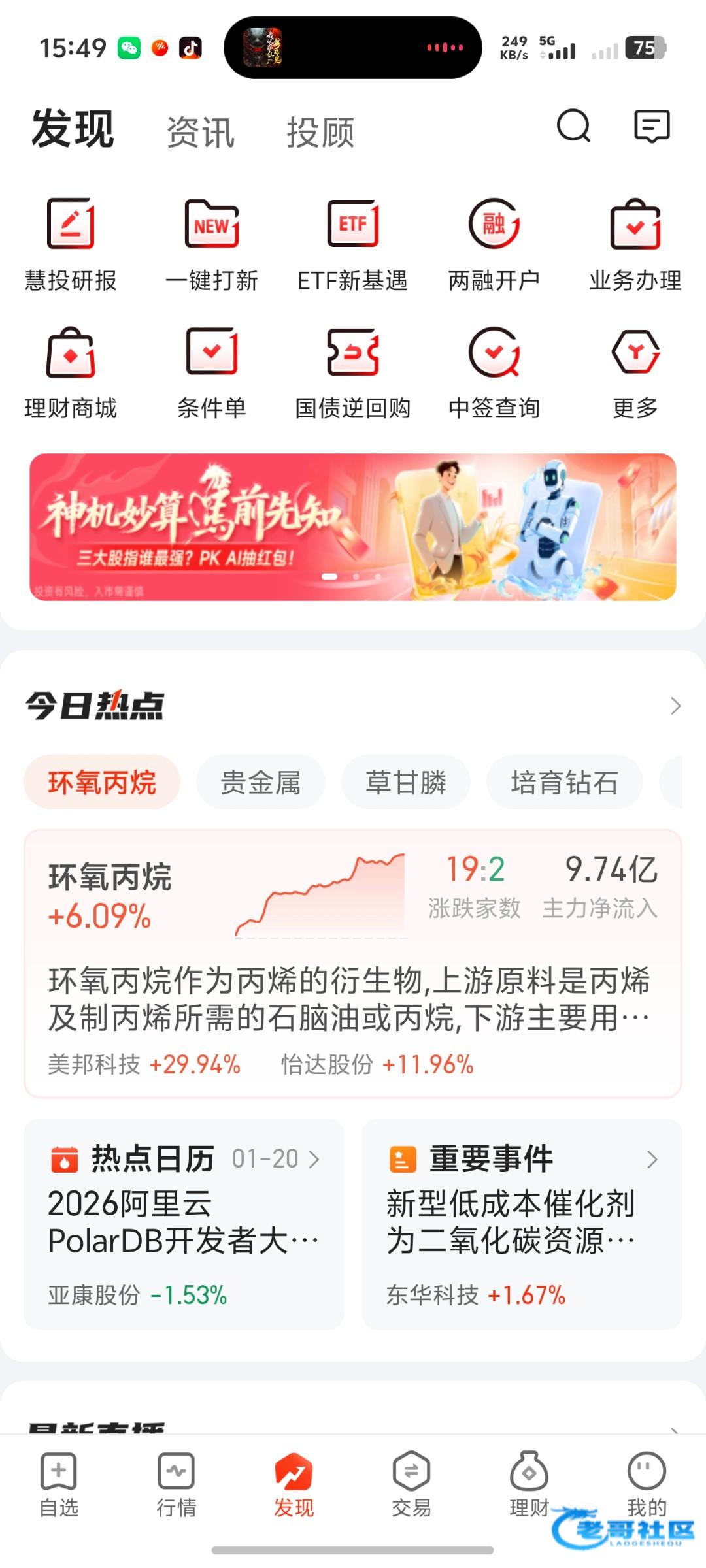Open the 重要事件 card
706x1568 pixels.
pos(522,1223)
